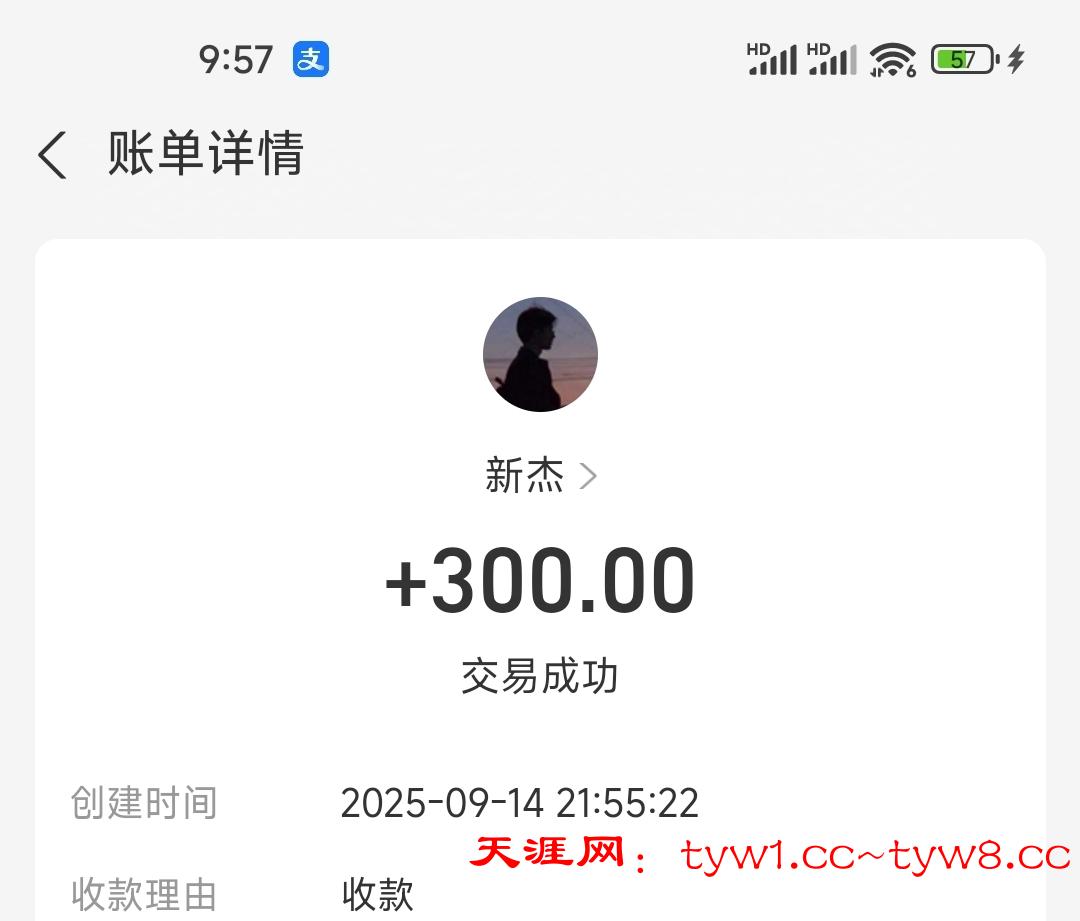Go back from the 账单详情 page
This screenshot has height=921, width=1080.
(53, 155)
